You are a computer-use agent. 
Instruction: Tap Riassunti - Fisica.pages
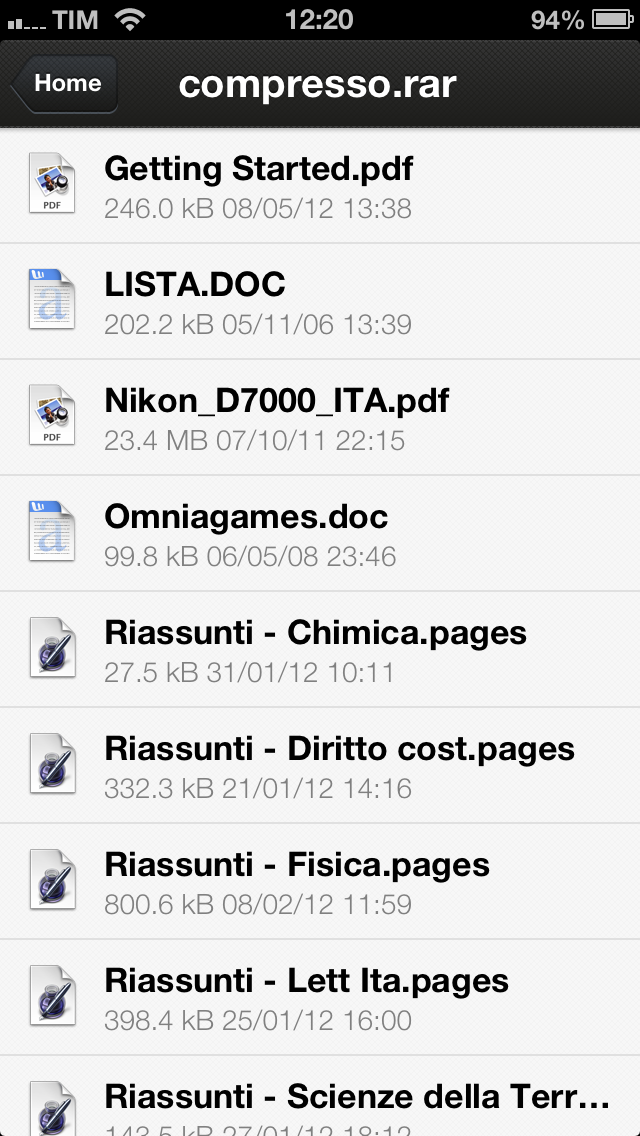click(x=320, y=881)
